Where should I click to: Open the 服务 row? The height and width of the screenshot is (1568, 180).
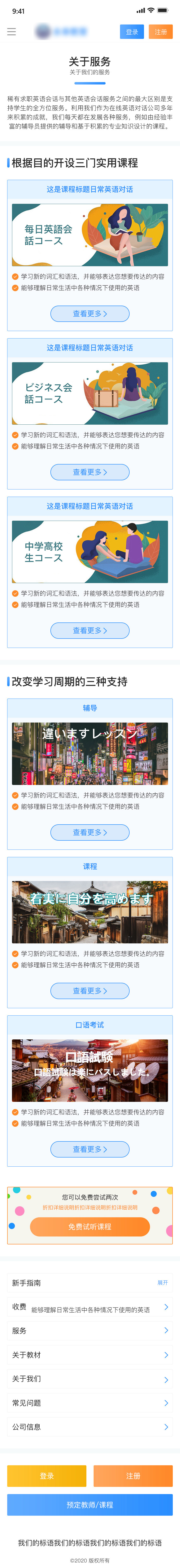pos(90,1330)
